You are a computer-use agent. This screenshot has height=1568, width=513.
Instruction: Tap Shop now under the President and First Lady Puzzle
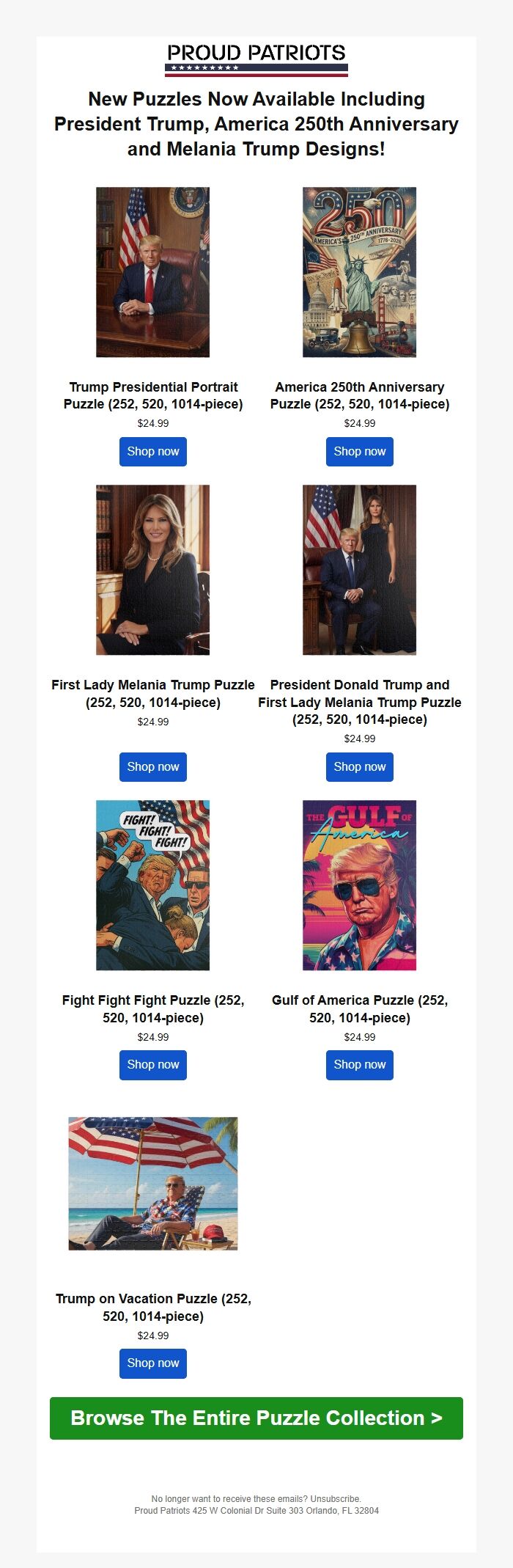pos(359,767)
